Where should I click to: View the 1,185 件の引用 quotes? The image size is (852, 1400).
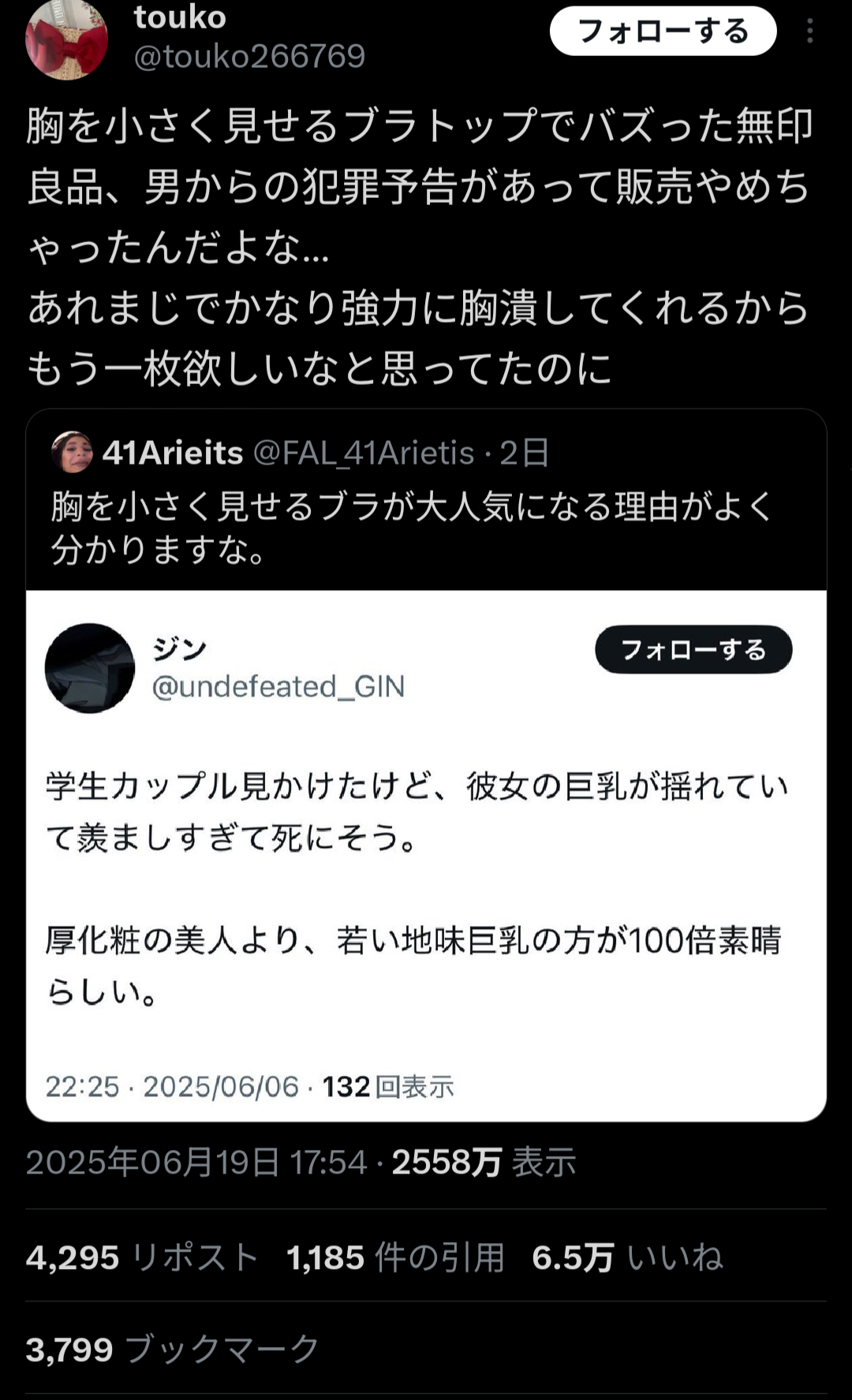[x=395, y=1257]
